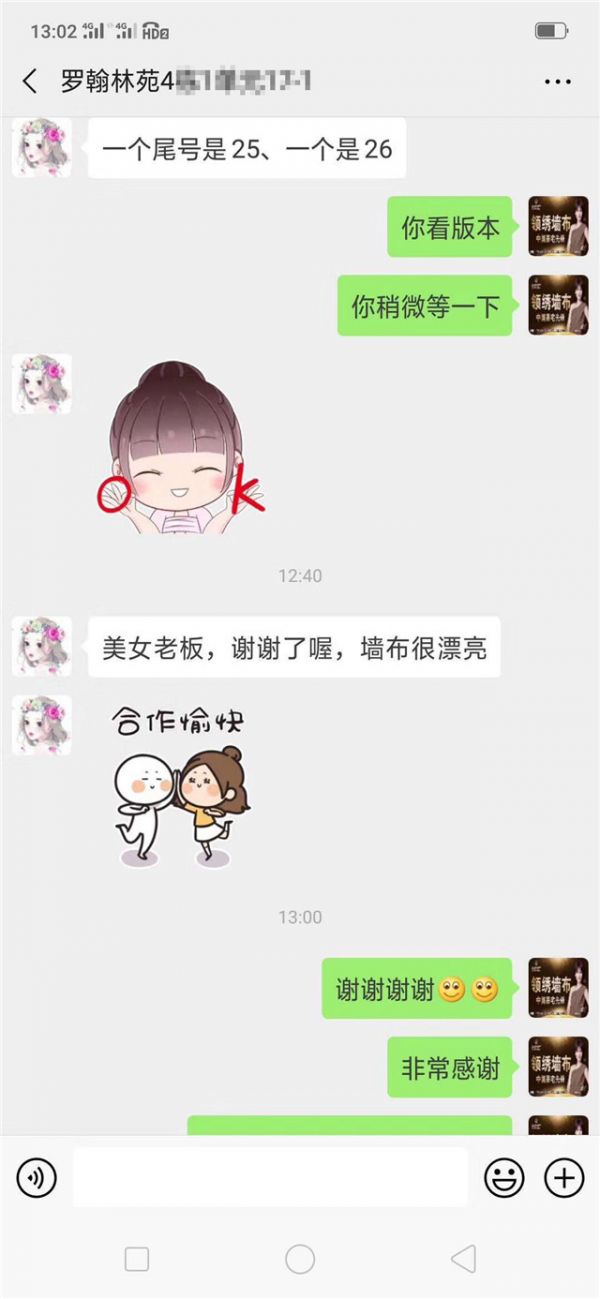Go back to the chat list
This screenshot has width=600, height=1299.
click(30, 82)
